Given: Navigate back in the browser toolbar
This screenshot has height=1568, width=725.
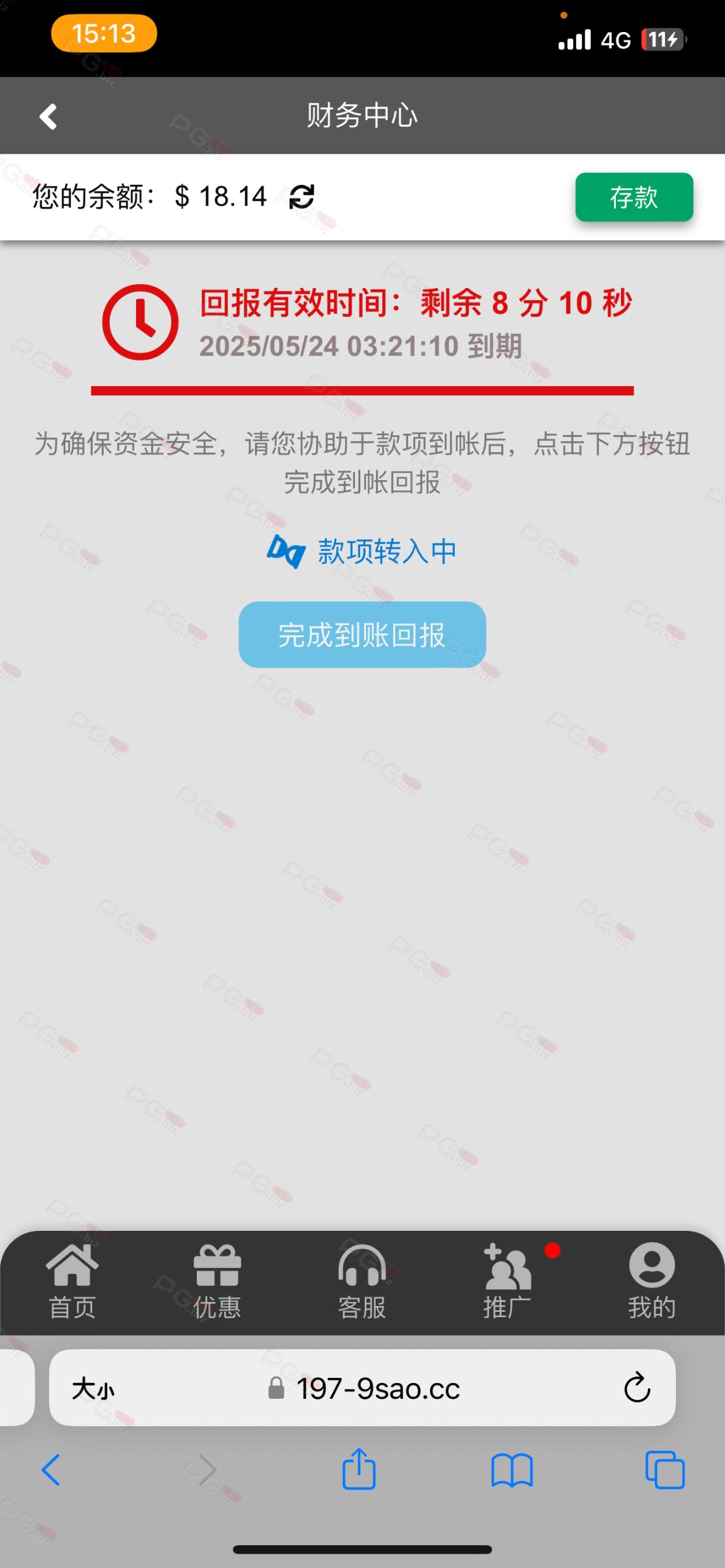Looking at the screenshot, I should (x=50, y=1470).
